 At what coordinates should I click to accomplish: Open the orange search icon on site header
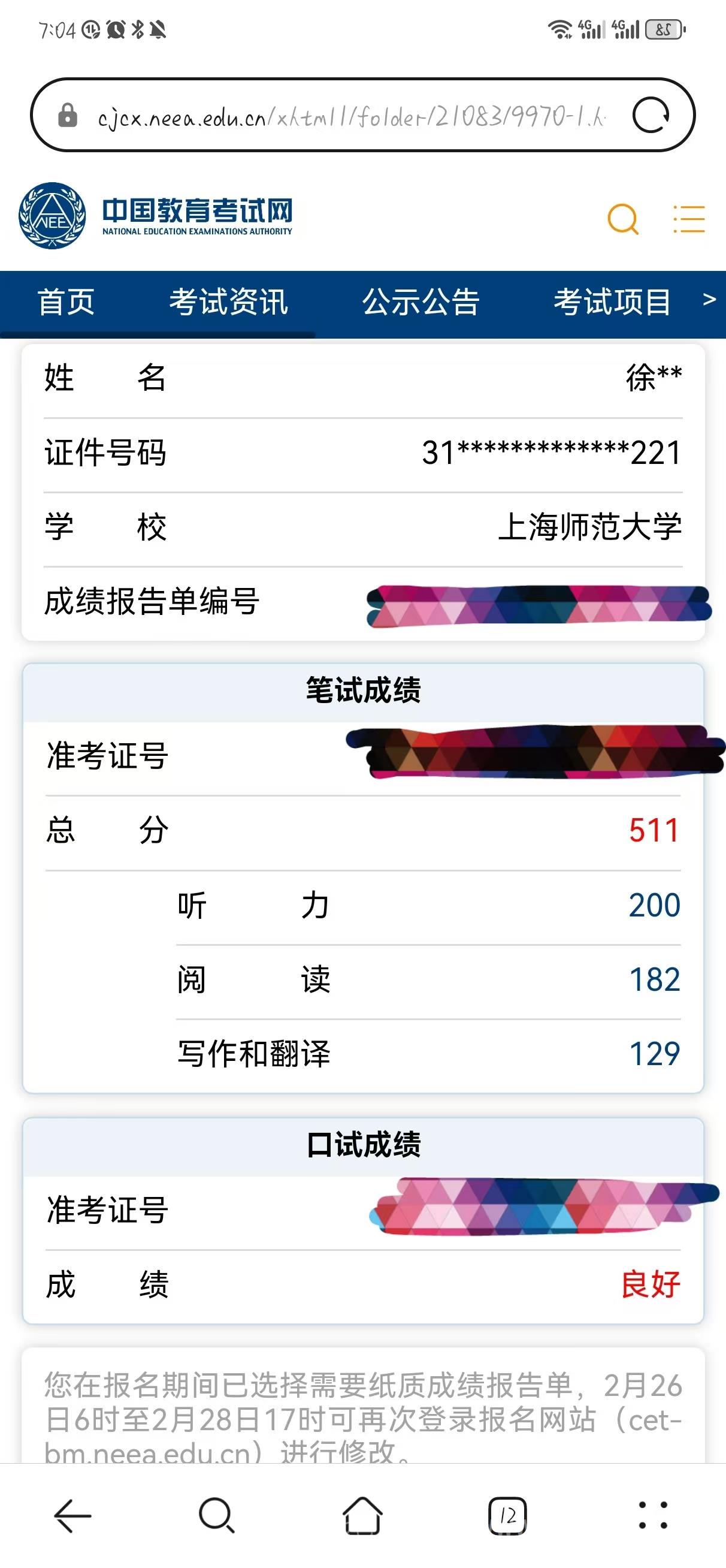tap(623, 219)
